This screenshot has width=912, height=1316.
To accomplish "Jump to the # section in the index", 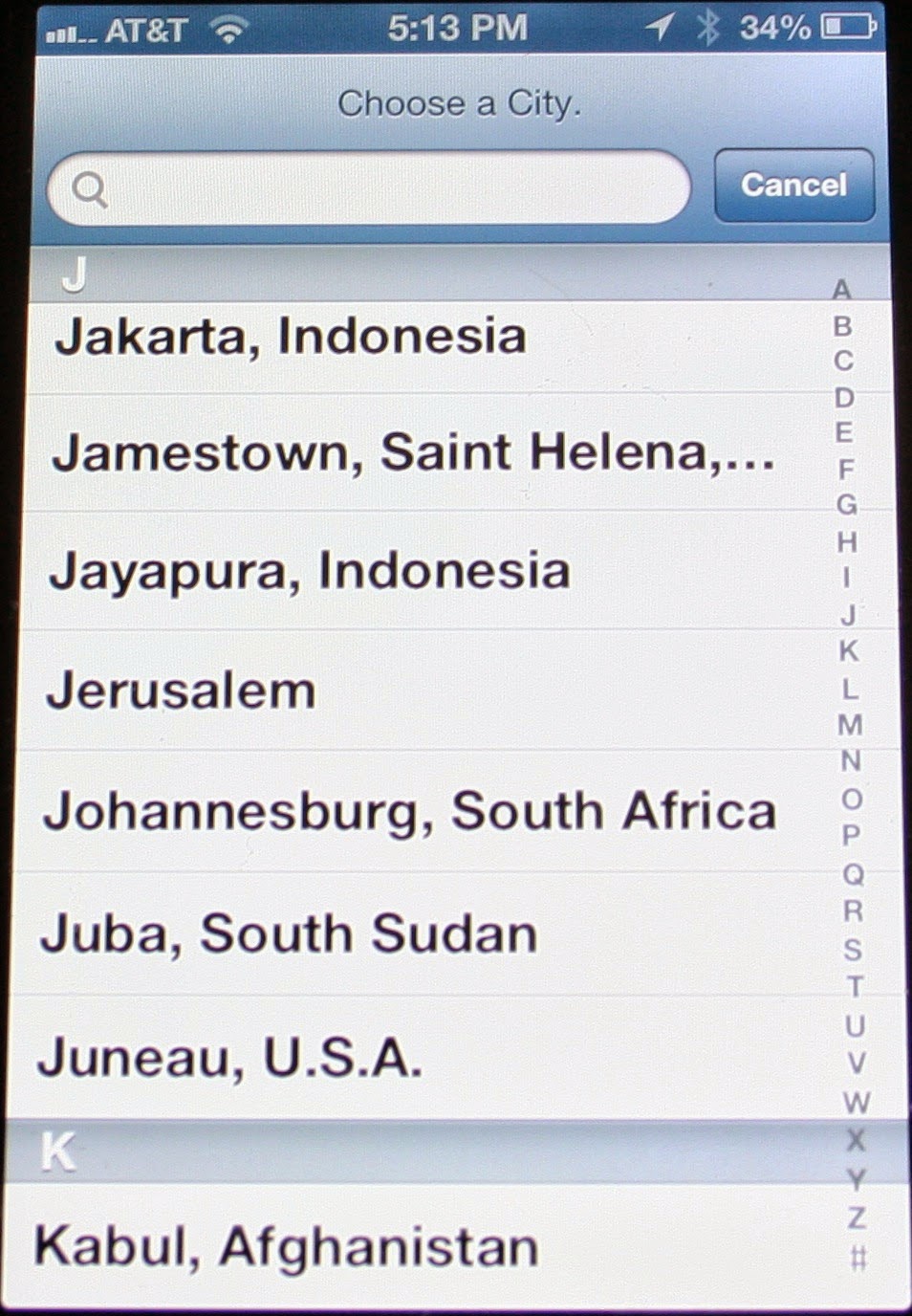I will coord(858,1258).
